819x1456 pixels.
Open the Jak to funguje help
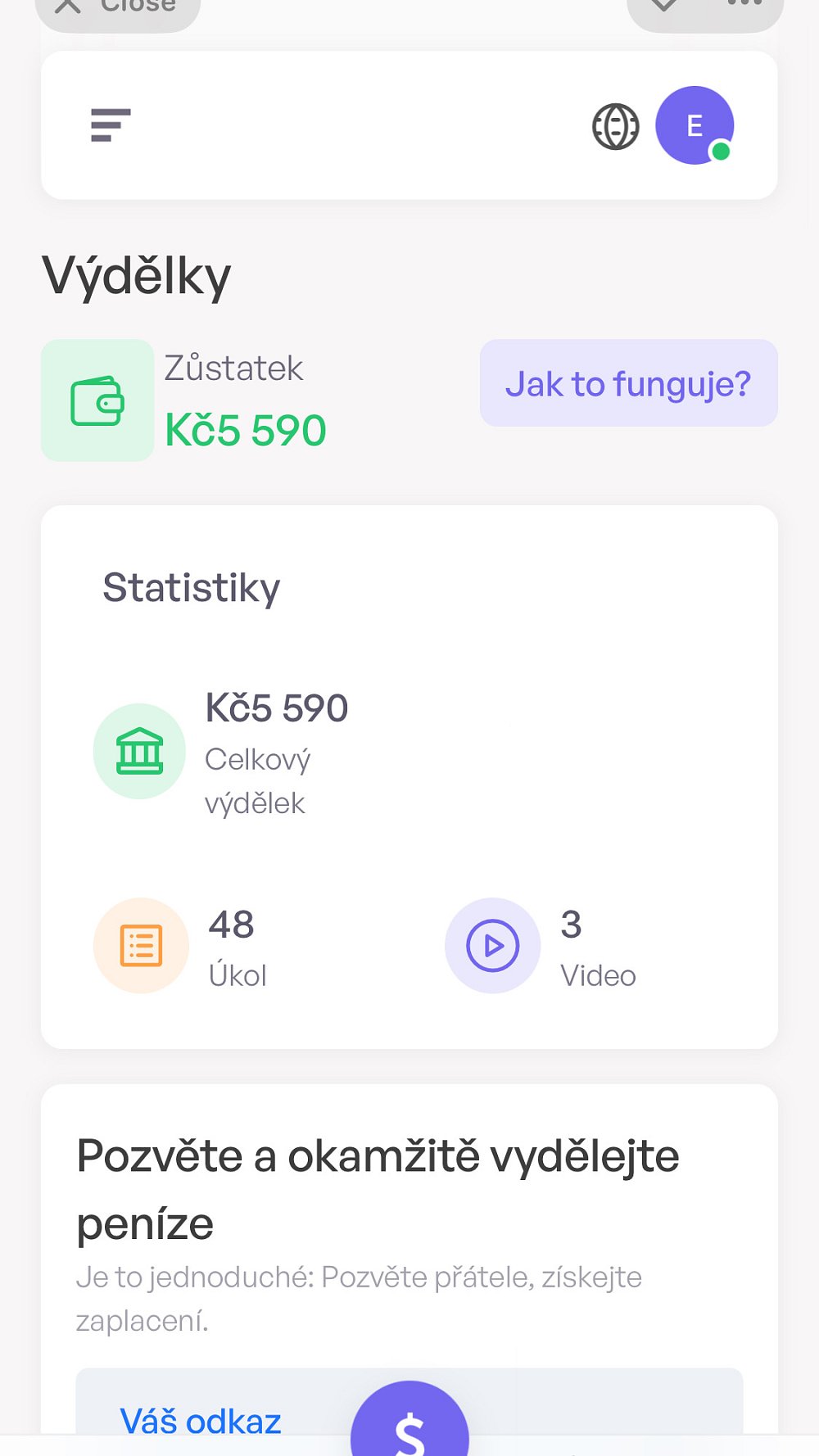pos(629,382)
